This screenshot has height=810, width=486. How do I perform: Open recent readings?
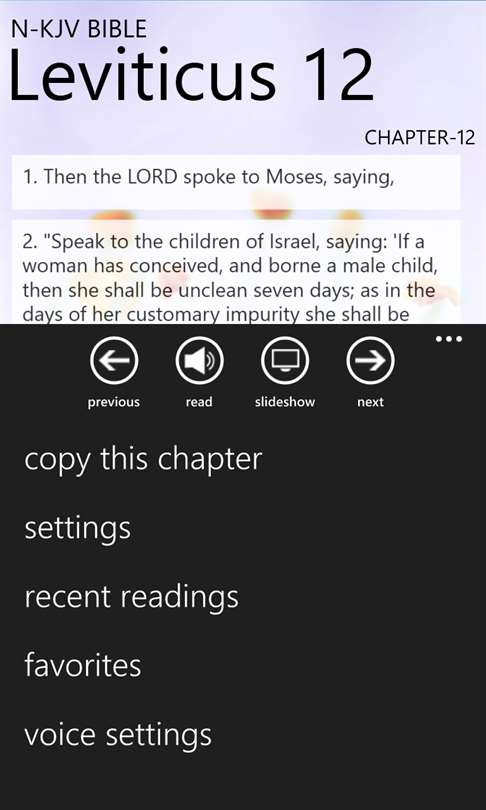131,597
